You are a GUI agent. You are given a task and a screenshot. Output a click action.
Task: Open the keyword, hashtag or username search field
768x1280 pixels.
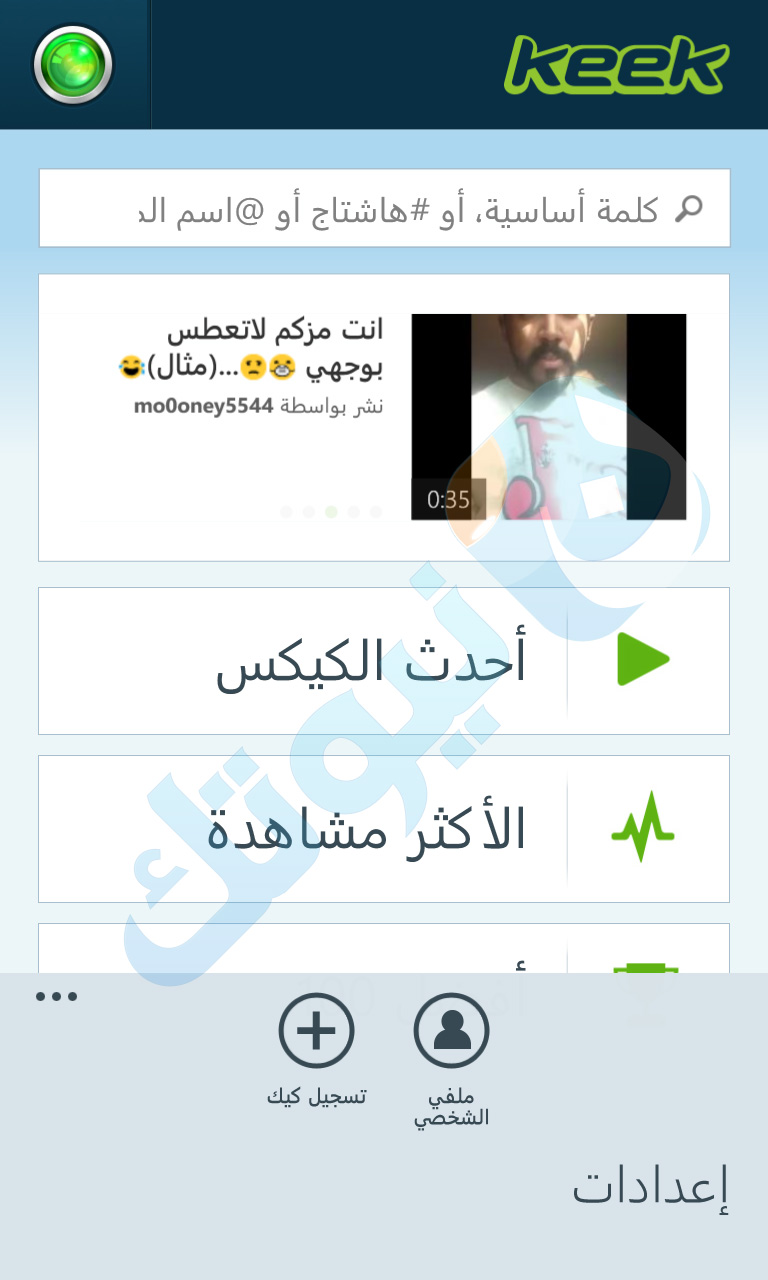384,208
